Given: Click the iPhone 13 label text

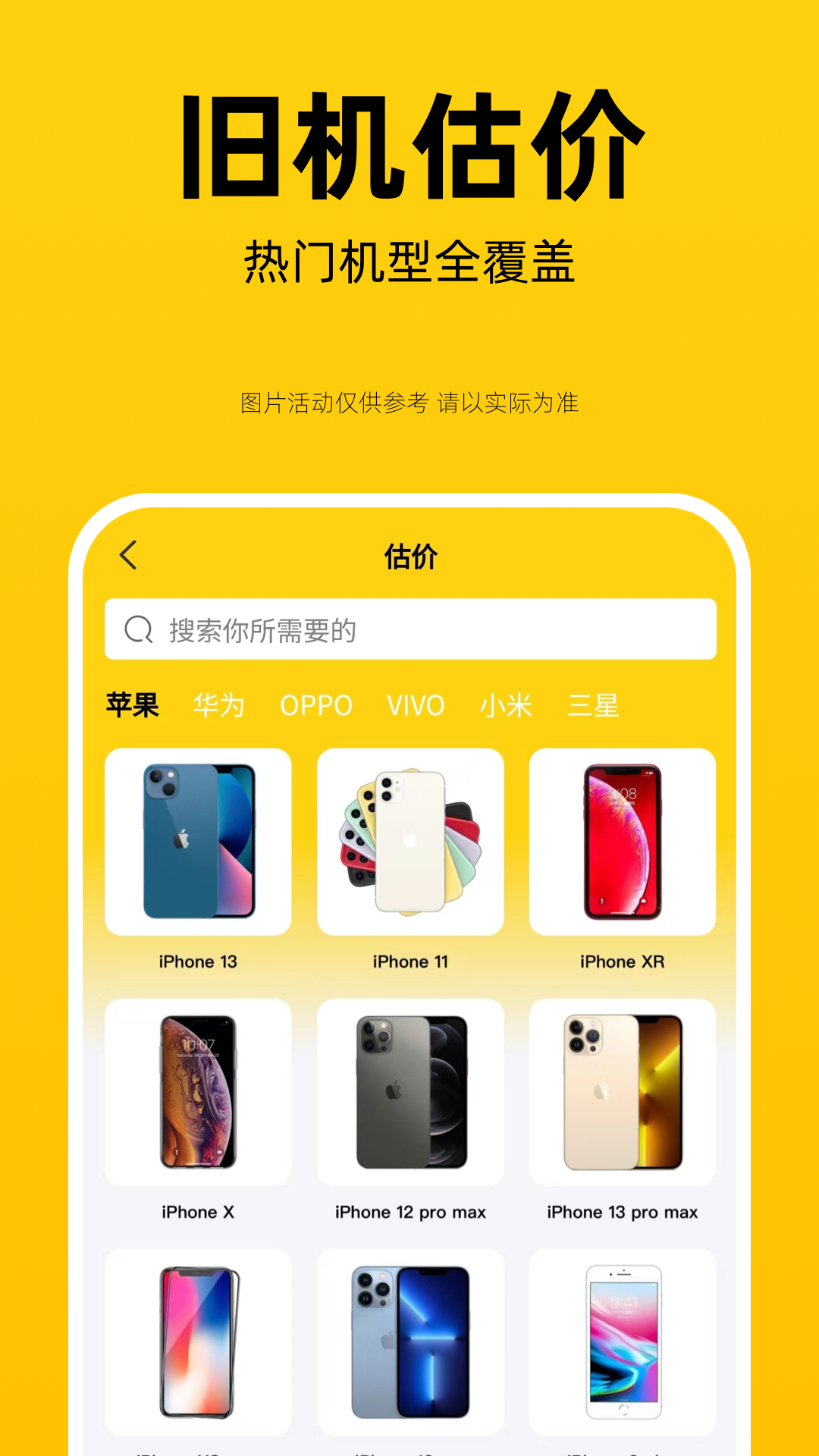Looking at the screenshot, I should point(198,962).
